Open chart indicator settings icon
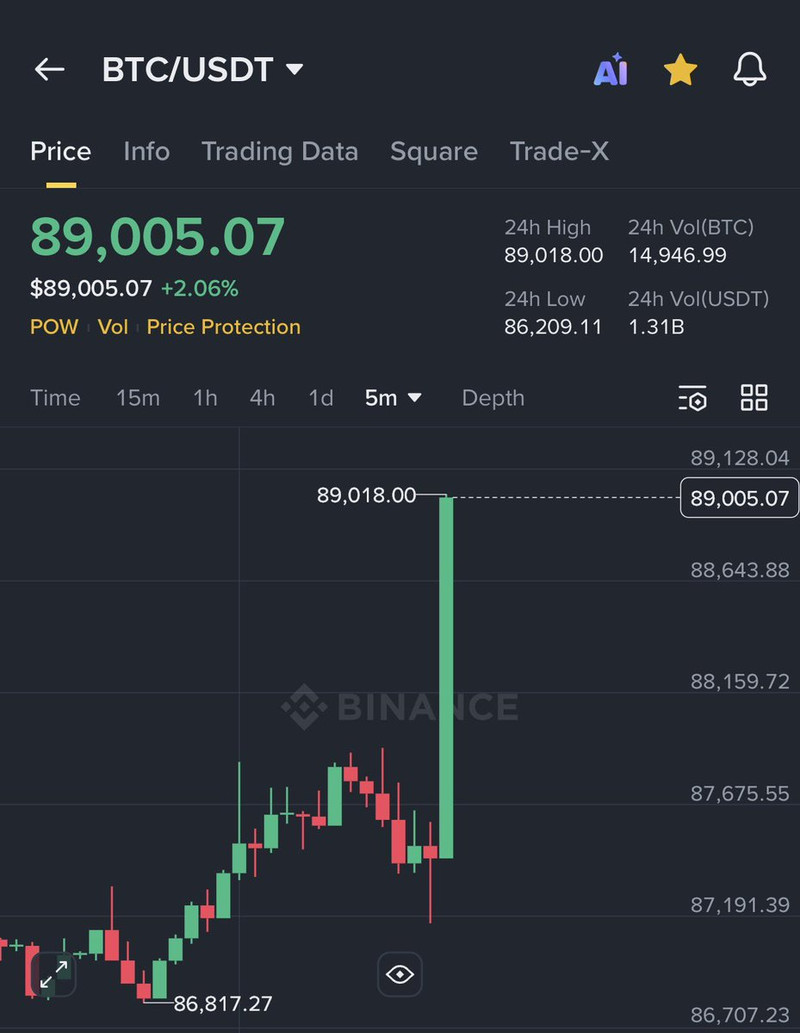Screen dimensions: 800x1033 [692, 398]
